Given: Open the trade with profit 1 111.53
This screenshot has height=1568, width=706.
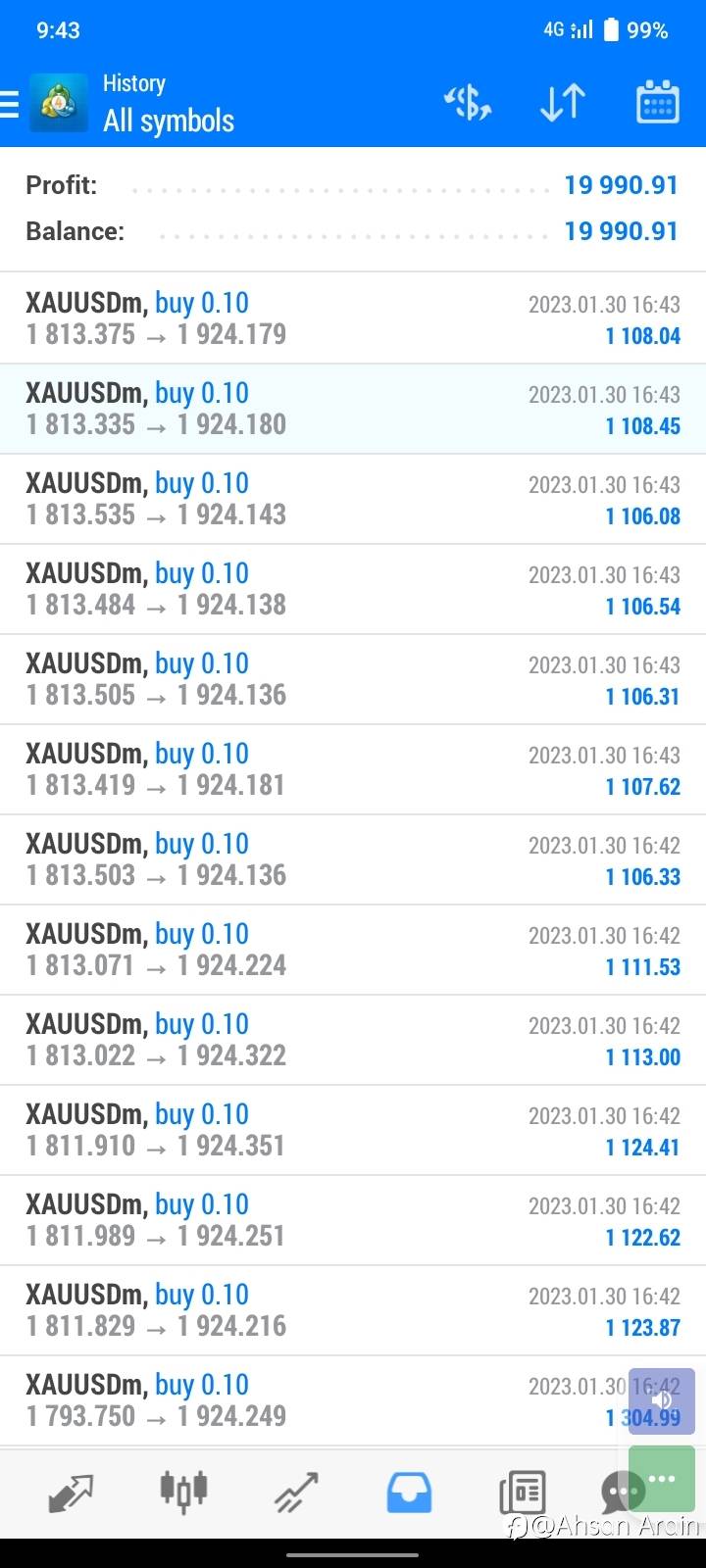Looking at the screenshot, I should point(353,950).
